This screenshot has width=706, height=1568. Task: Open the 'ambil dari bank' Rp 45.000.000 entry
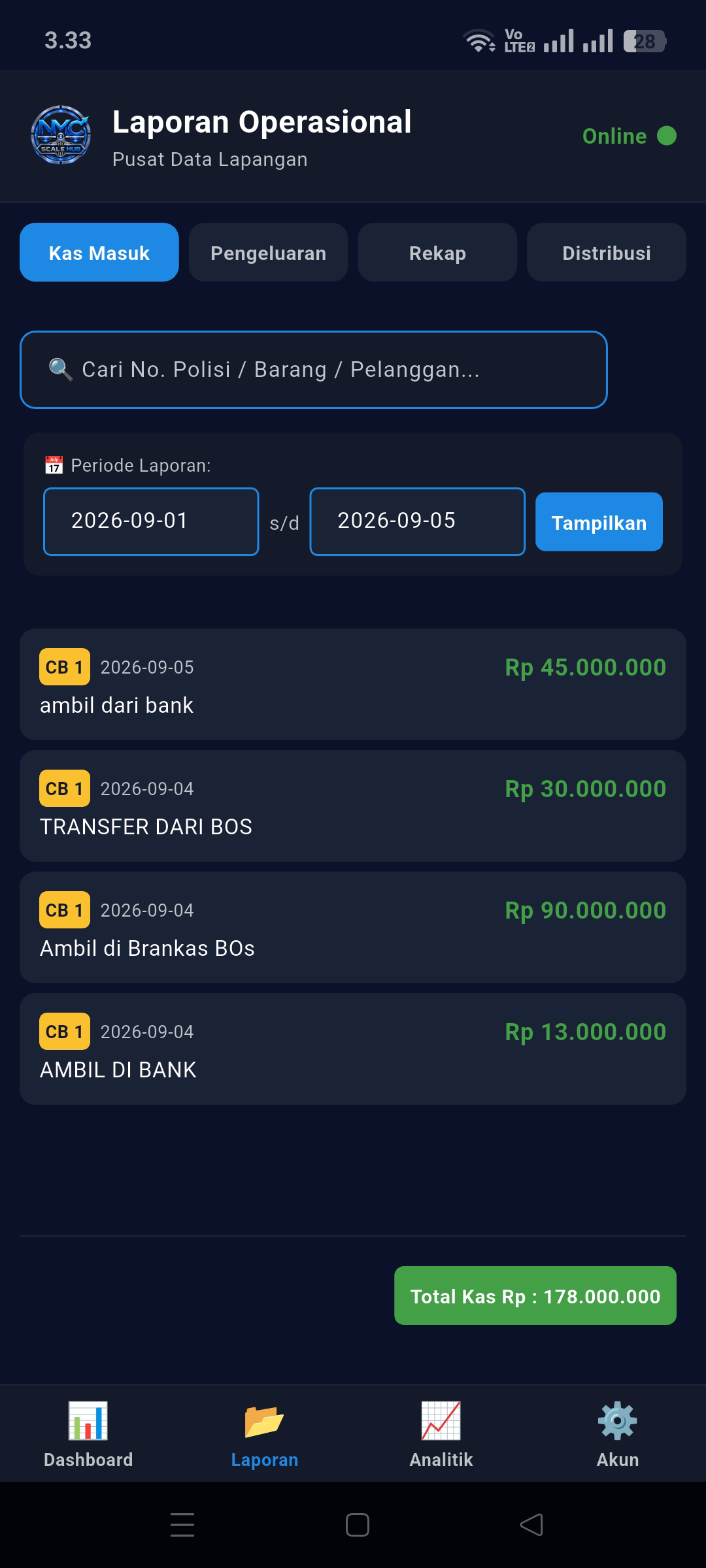(x=353, y=684)
